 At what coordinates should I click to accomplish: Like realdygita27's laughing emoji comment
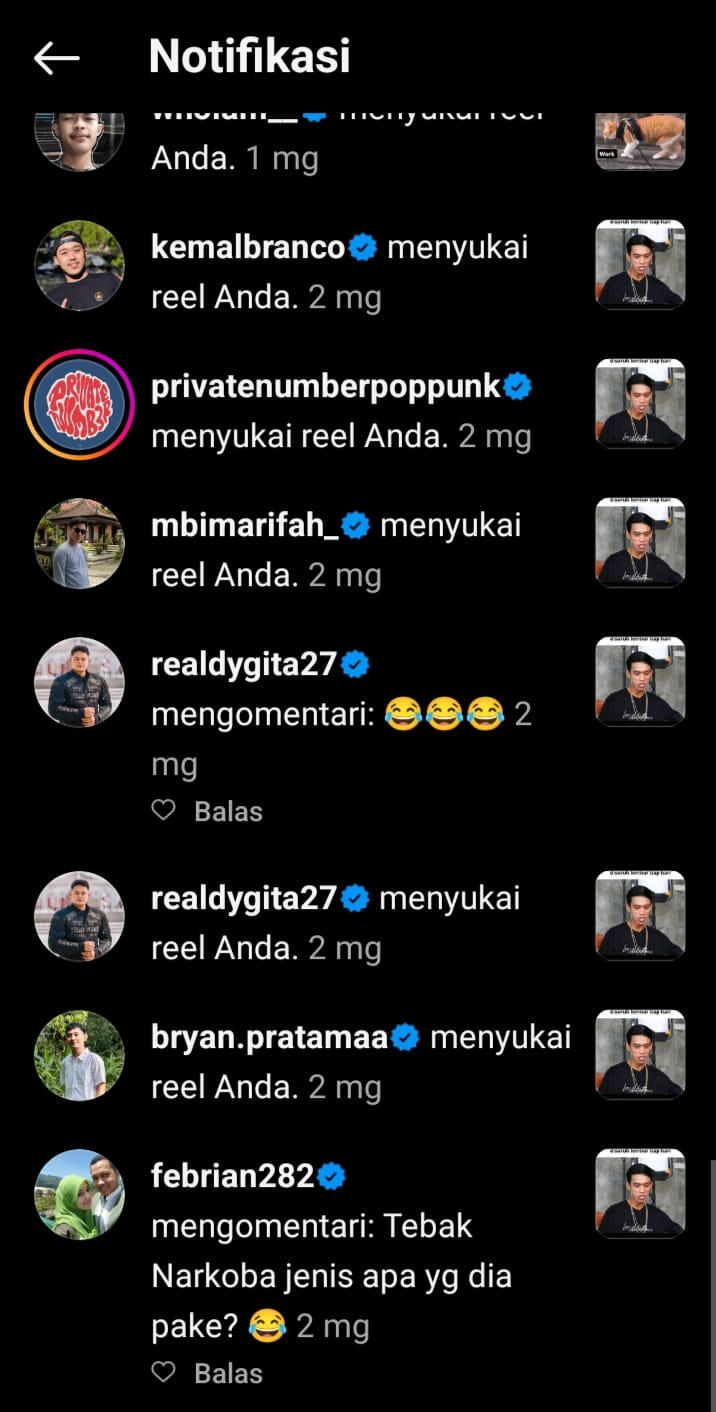[x=163, y=811]
